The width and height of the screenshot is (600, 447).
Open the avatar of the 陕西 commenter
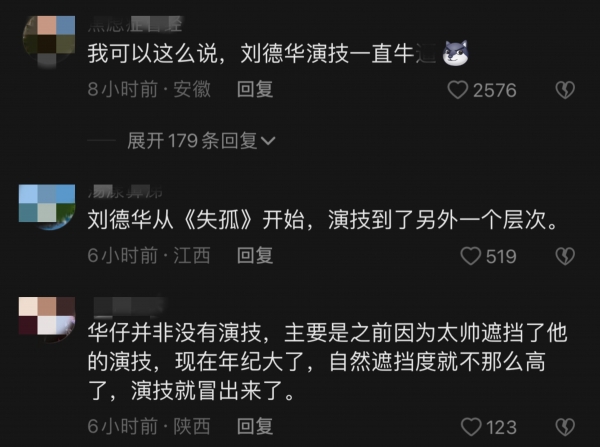[47, 318]
